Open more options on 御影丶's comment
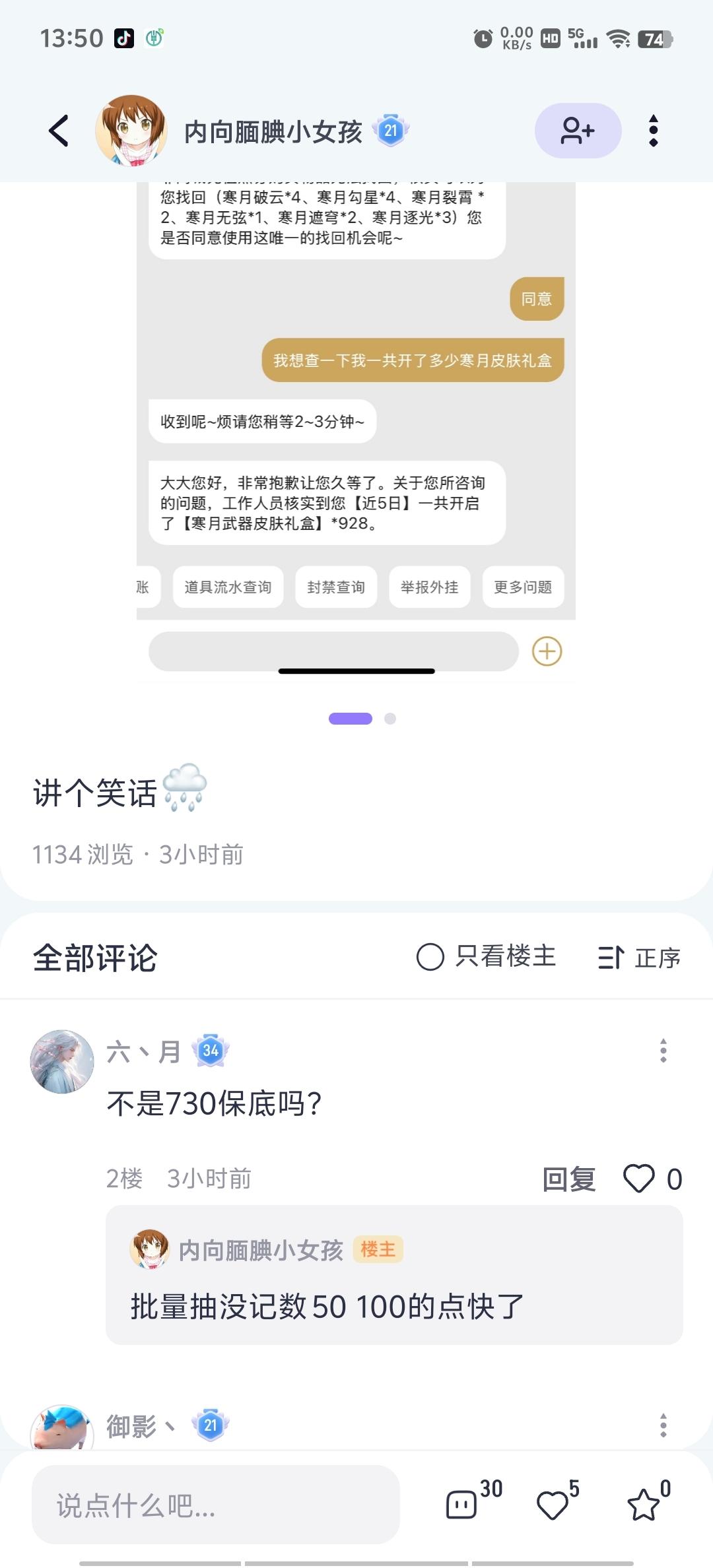 (663, 1425)
